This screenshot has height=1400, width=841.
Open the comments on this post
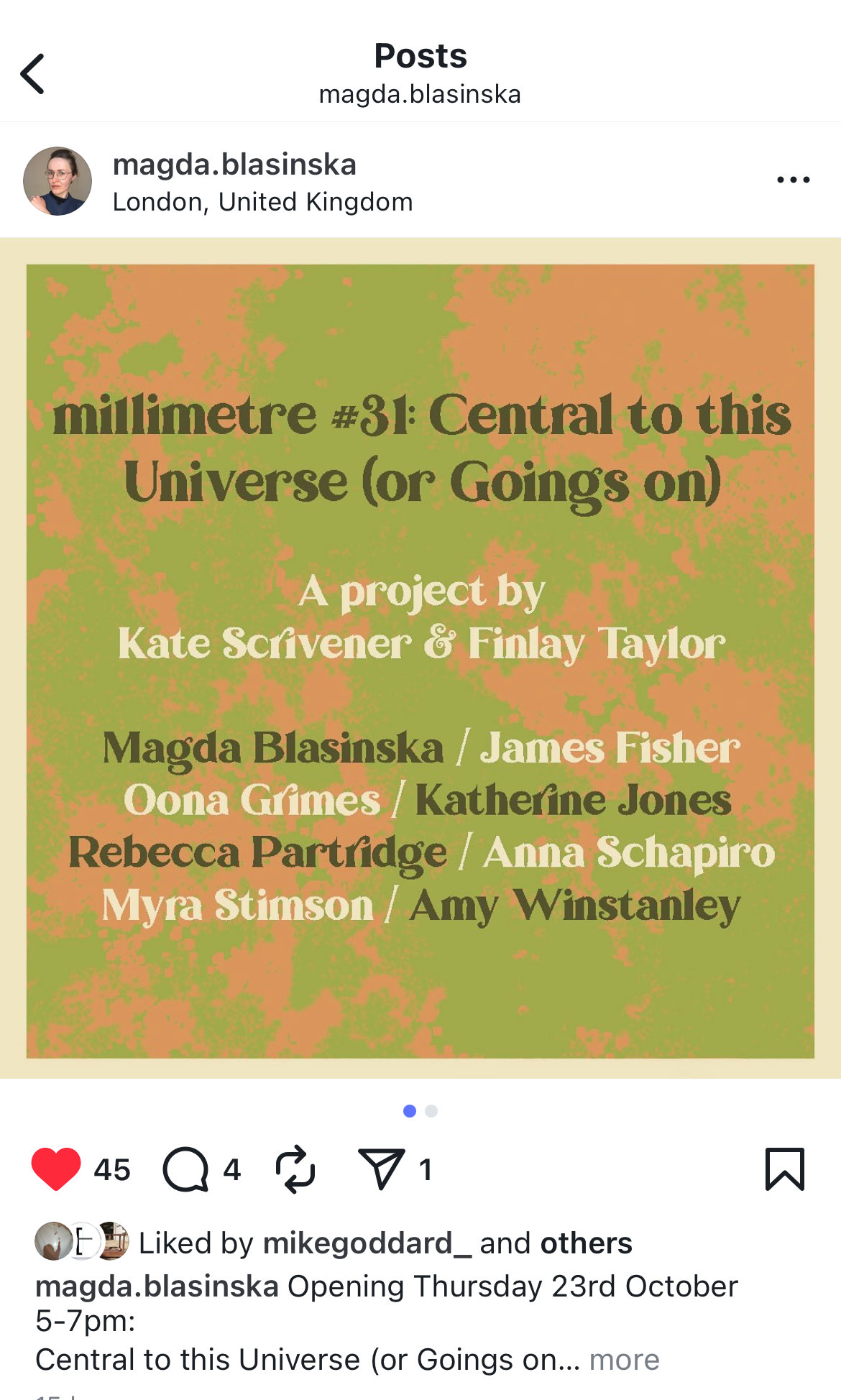click(x=185, y=1169)
